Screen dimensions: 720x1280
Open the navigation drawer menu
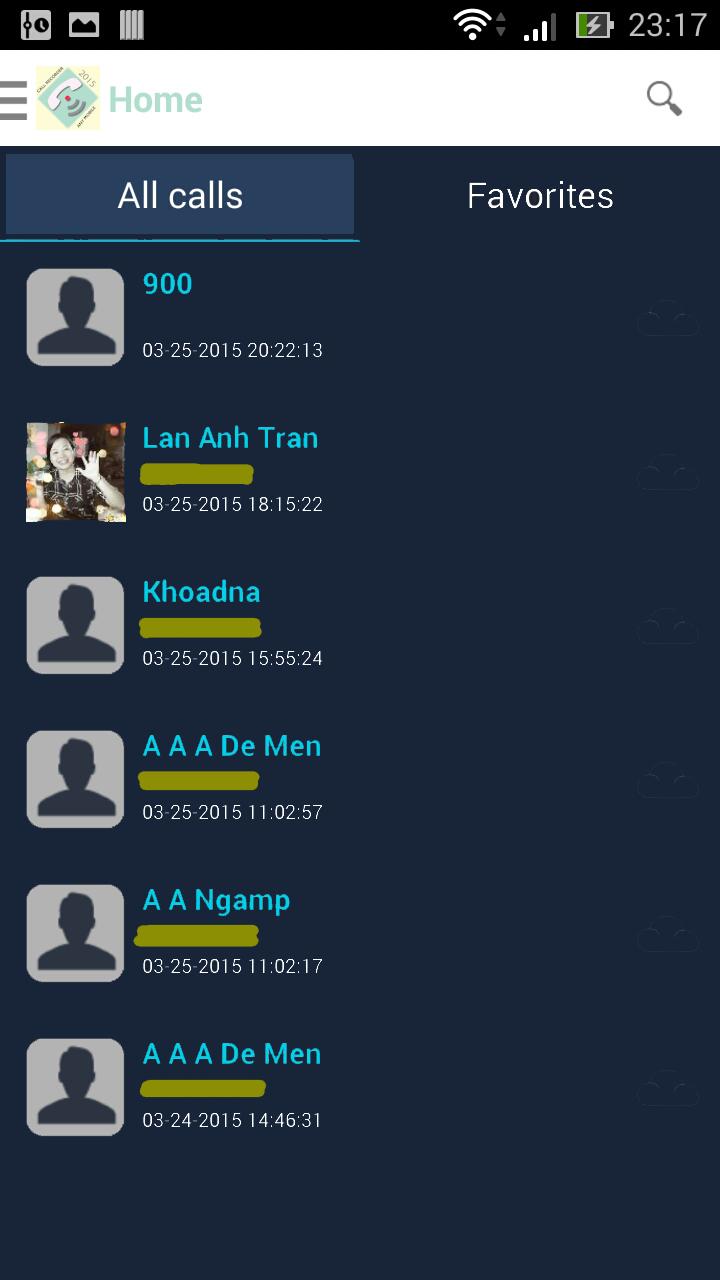point(14,99)
